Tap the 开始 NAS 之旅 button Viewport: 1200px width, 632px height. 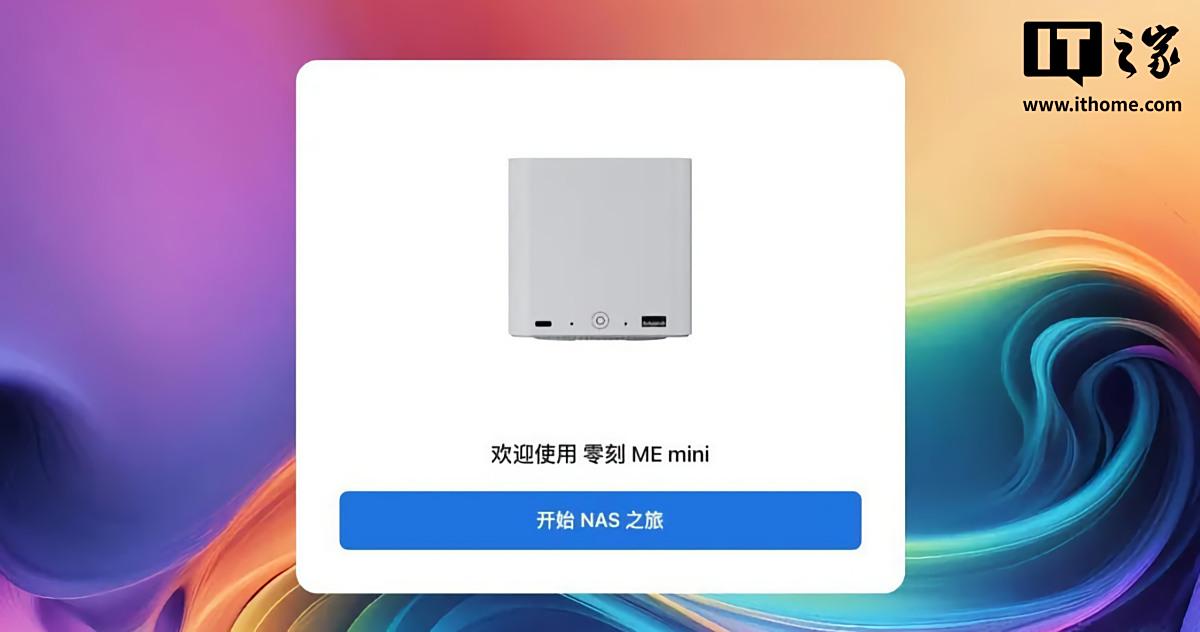click(x=600, y=520)
